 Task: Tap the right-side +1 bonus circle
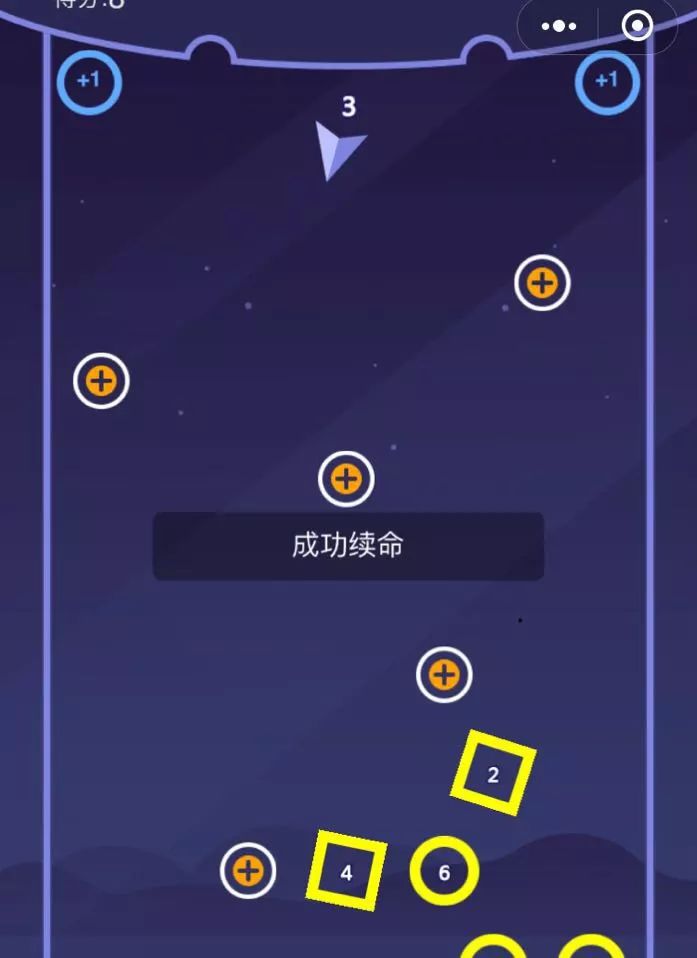point(607,80)
